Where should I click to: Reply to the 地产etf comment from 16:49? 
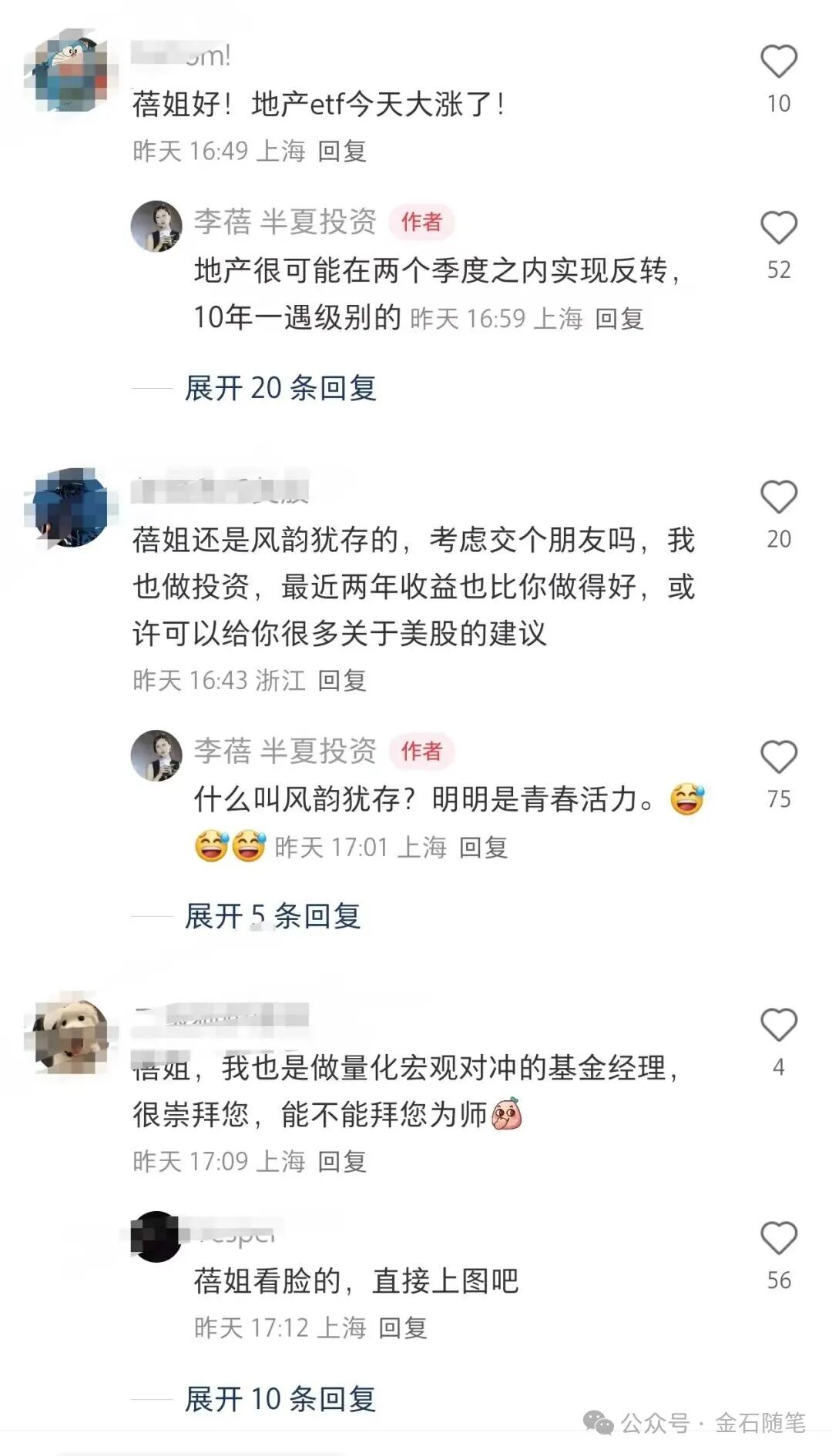(x=342, y=151)
